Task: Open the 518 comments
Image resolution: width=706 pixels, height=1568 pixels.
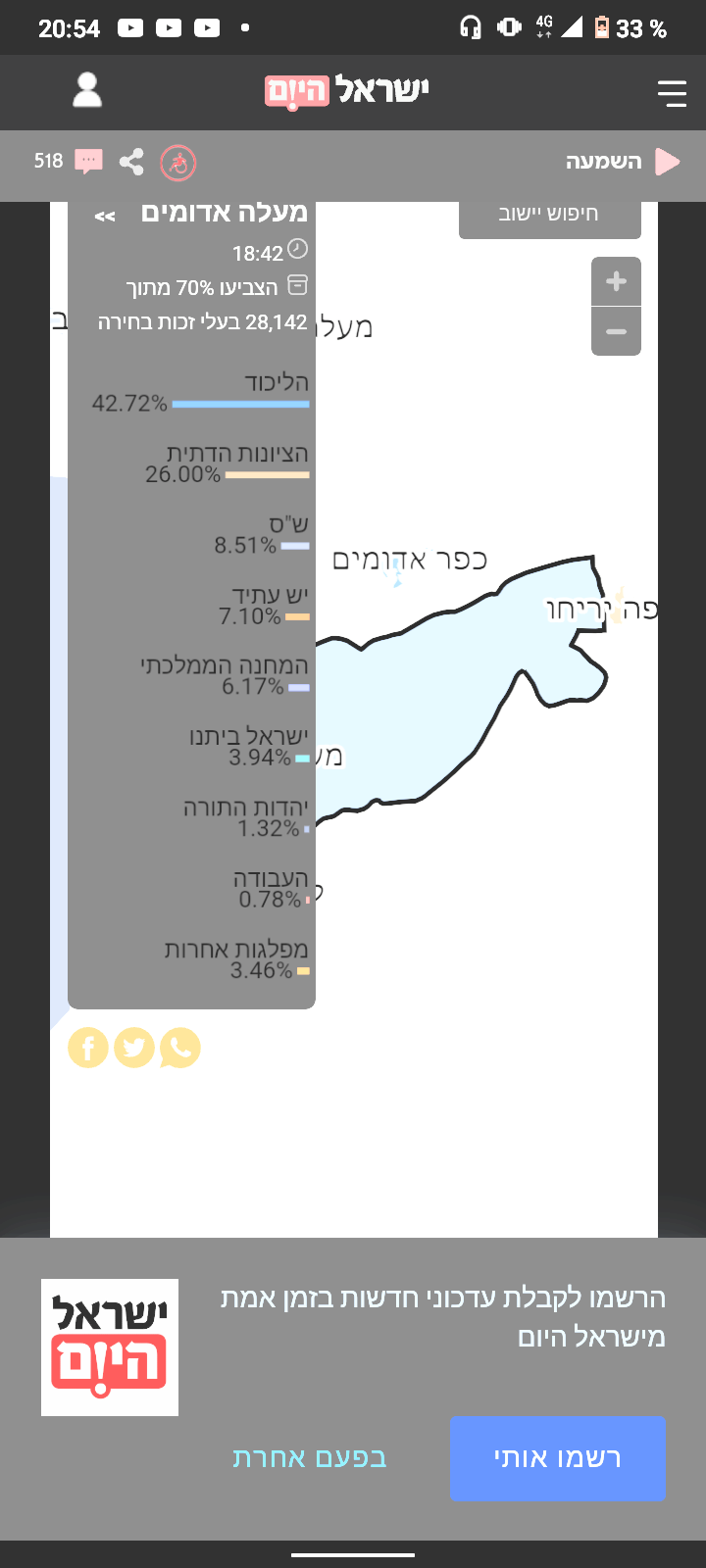Action: click(x=68, y=161)
